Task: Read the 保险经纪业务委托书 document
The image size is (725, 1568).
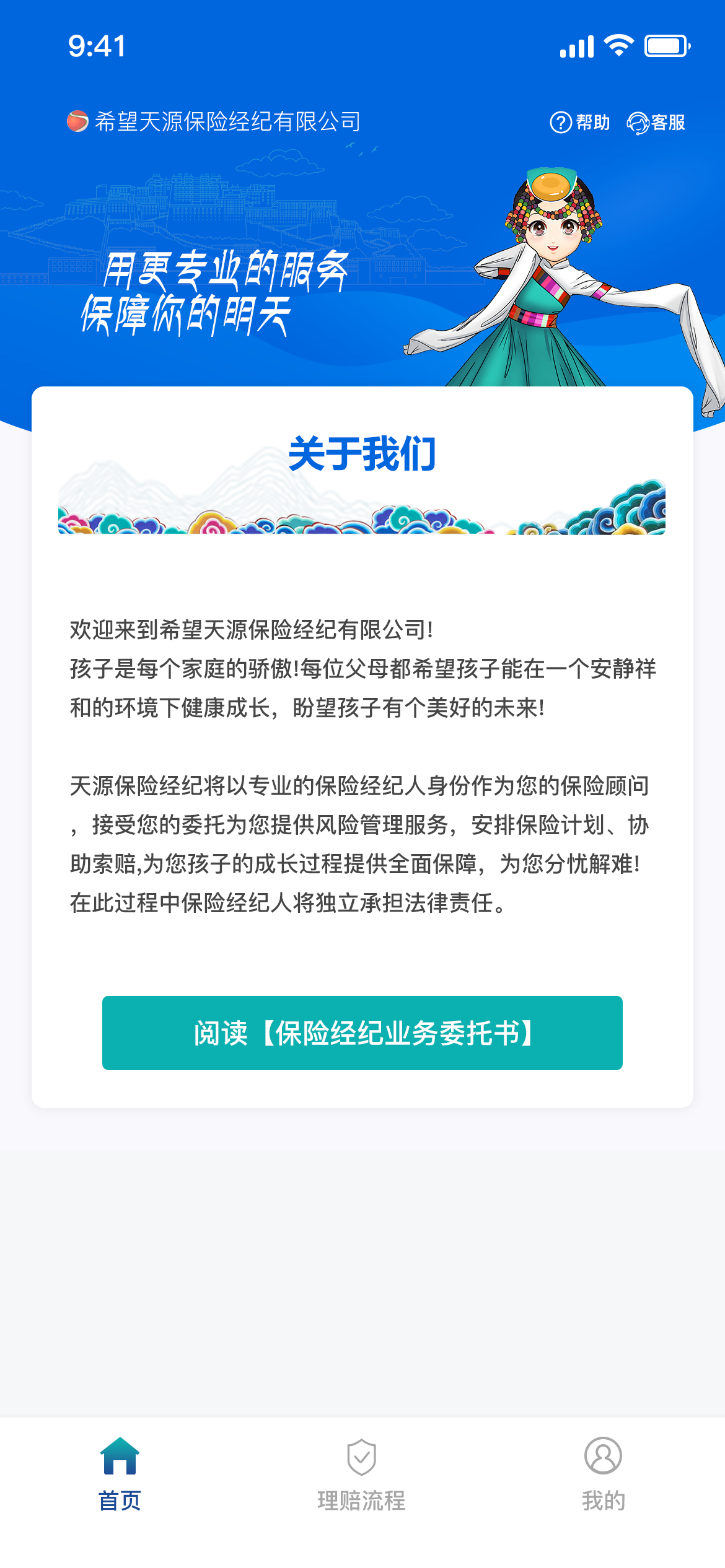Action: pyautogui.click(x=362, y=1032)
